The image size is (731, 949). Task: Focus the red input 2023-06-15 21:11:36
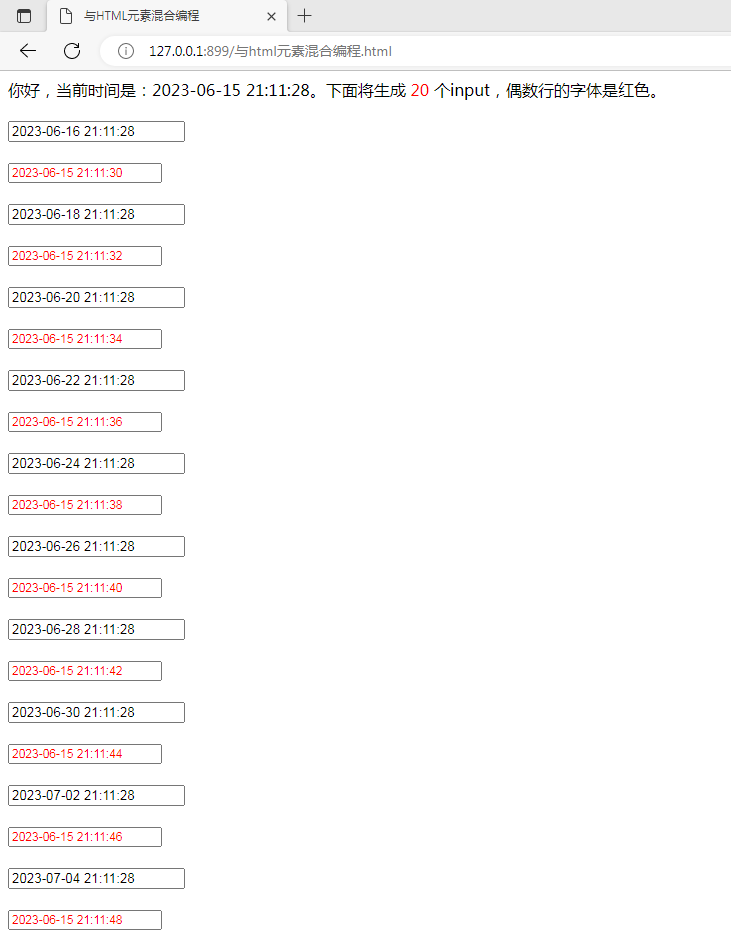(85, 422)
